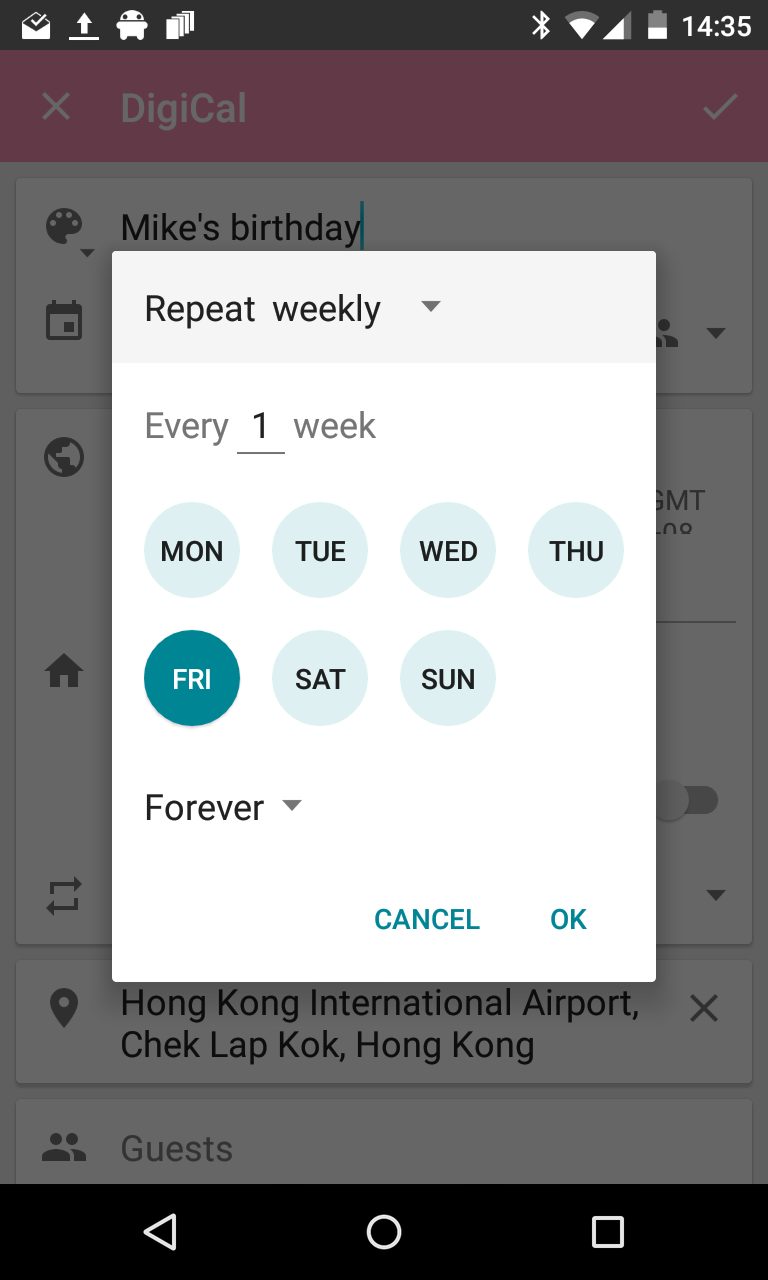This screenshot has width=768, height=1280.
Task: Confirm repeat settings with OK
Action: click(568, 919)
